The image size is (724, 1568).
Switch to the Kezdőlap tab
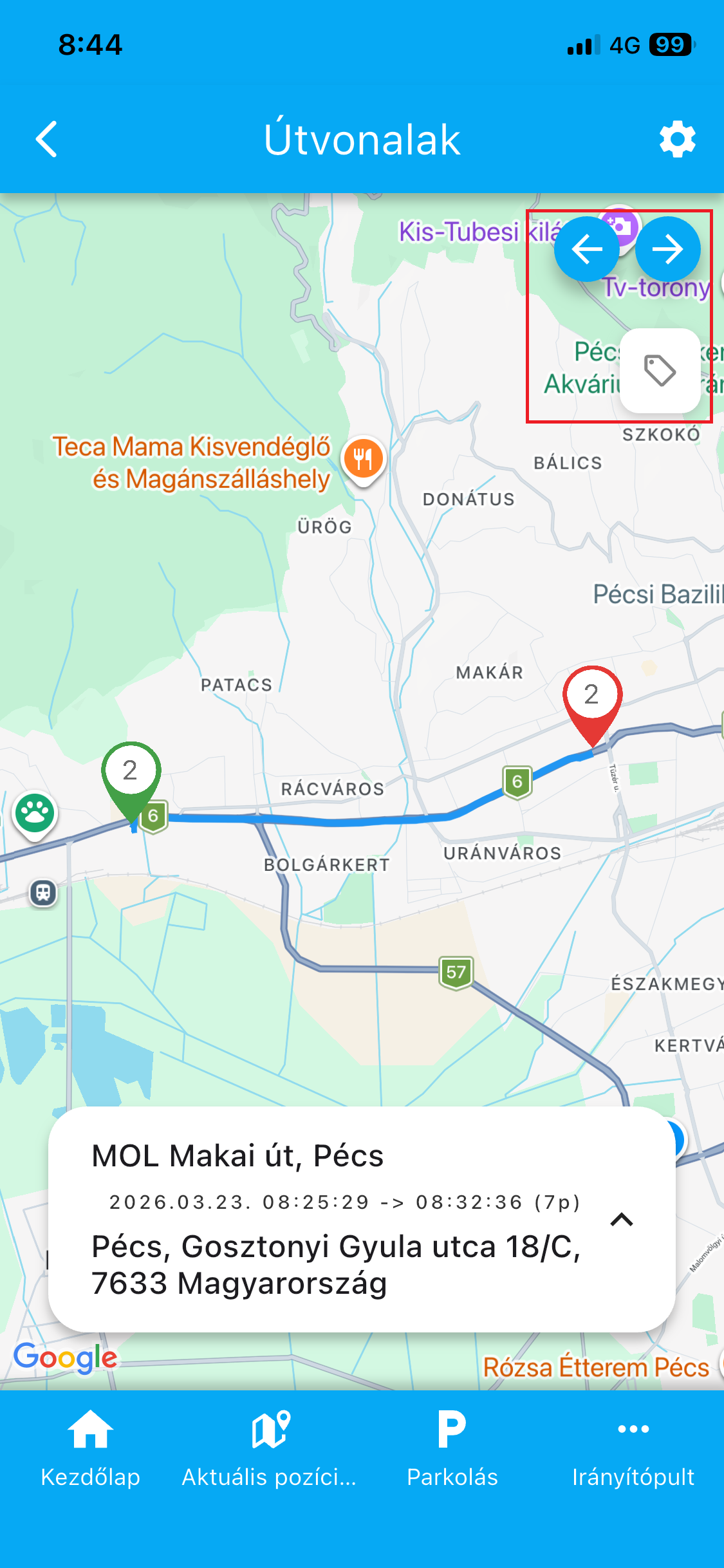pos(91,1450)
